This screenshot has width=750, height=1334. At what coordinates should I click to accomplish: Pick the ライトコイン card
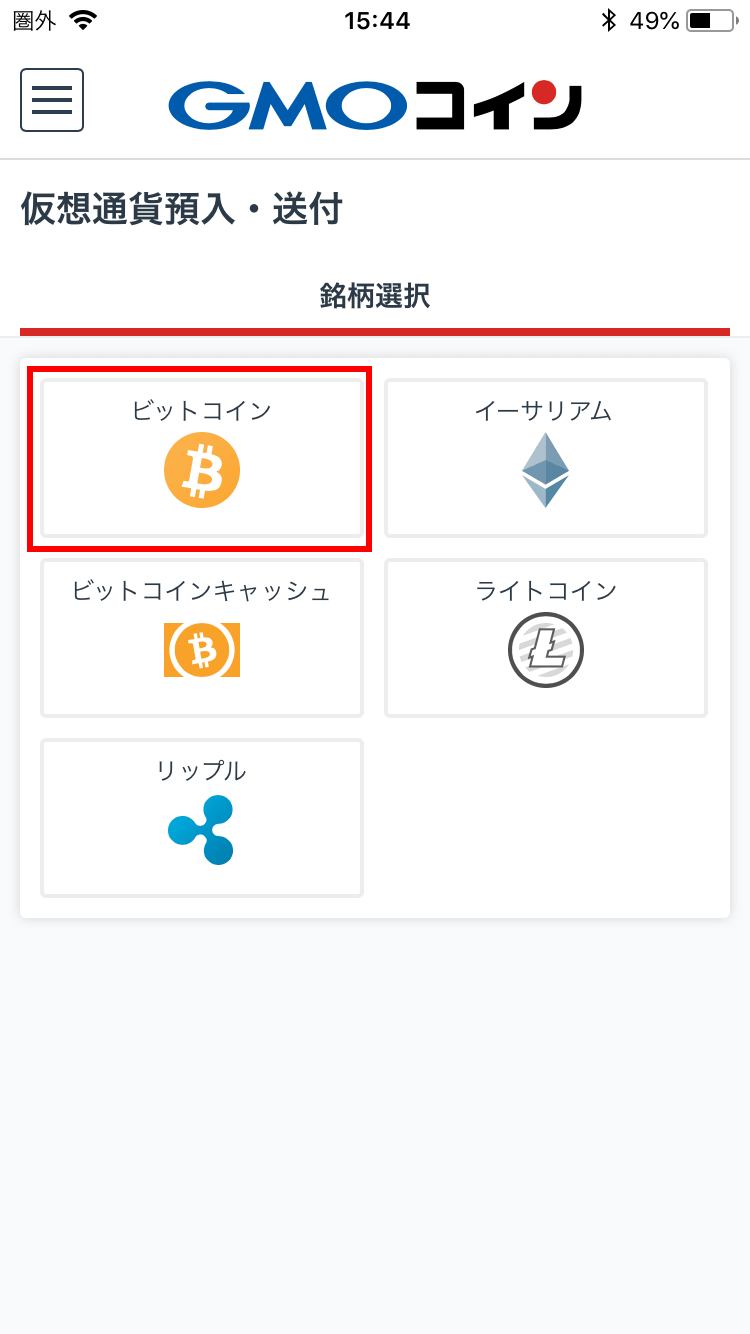546,638
